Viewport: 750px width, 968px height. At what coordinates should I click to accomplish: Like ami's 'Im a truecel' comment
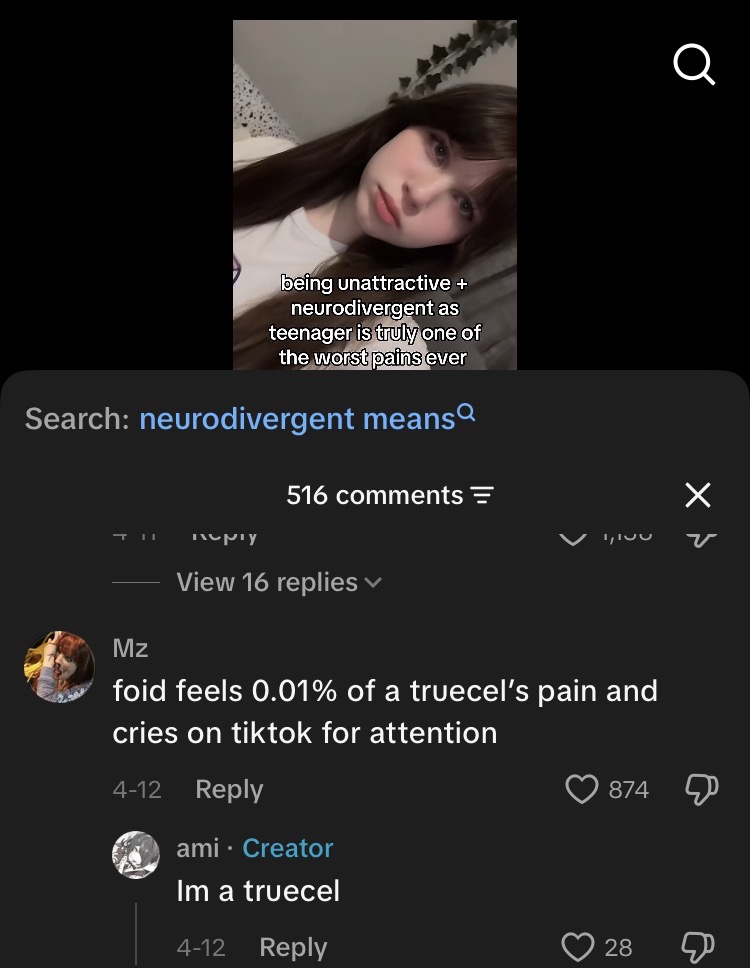tap(578, 947)
